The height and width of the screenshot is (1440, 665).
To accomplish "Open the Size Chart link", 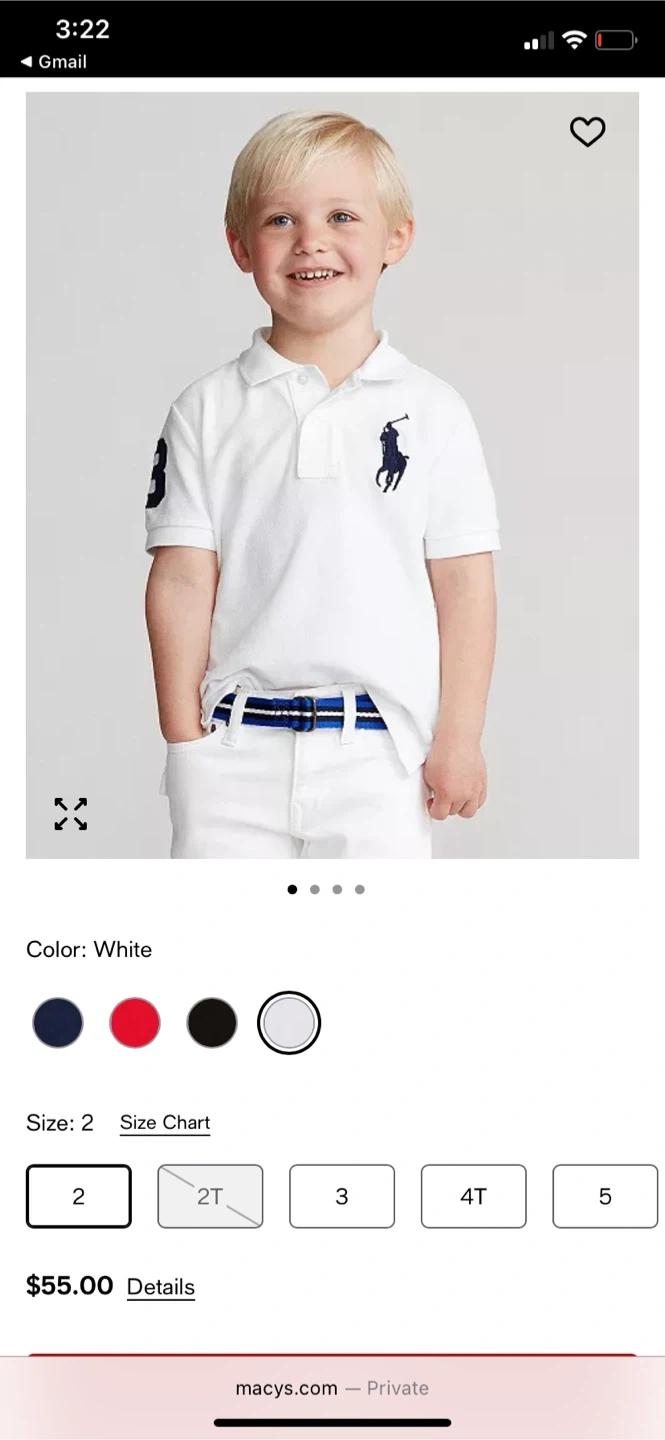I will pos(165,1123).
